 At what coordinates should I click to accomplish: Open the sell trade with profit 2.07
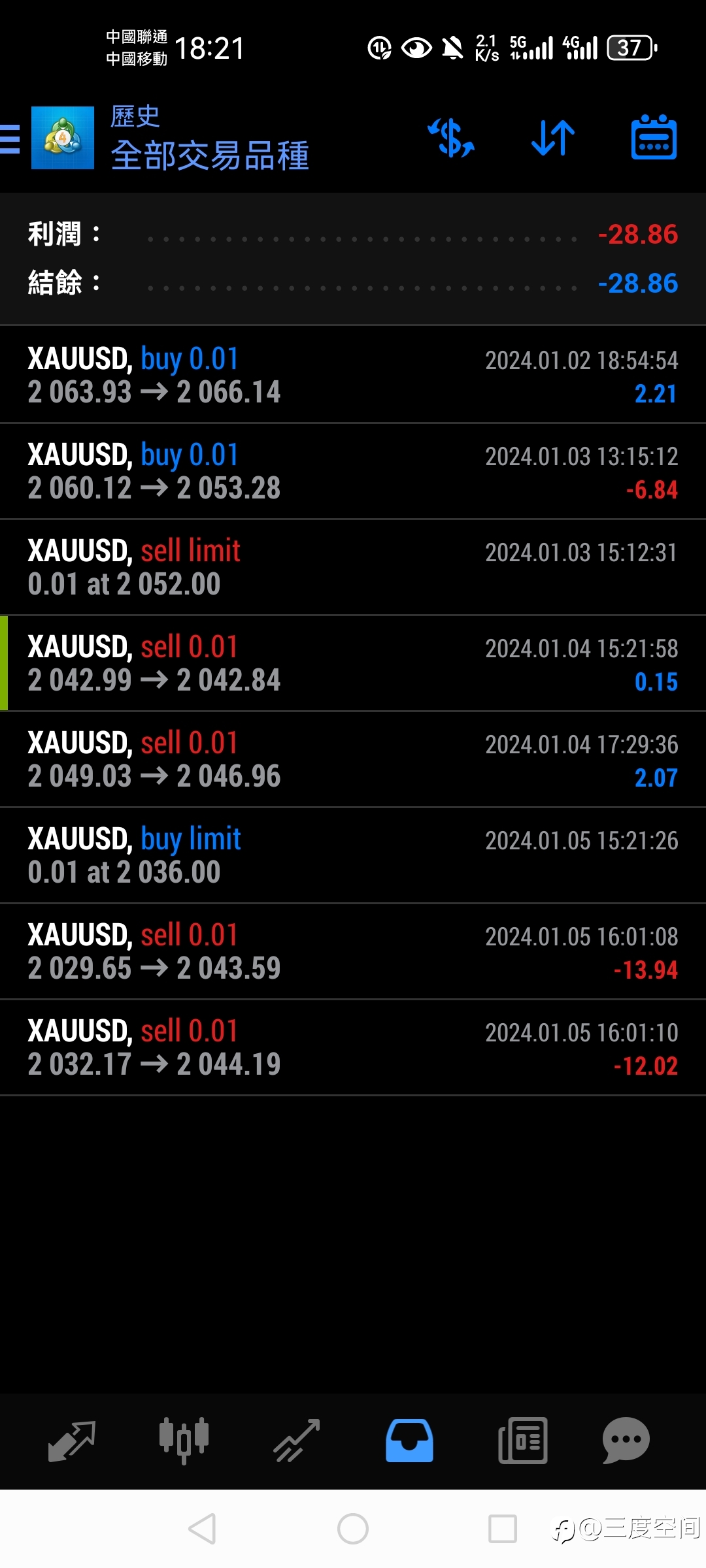(x=353, y=759)
